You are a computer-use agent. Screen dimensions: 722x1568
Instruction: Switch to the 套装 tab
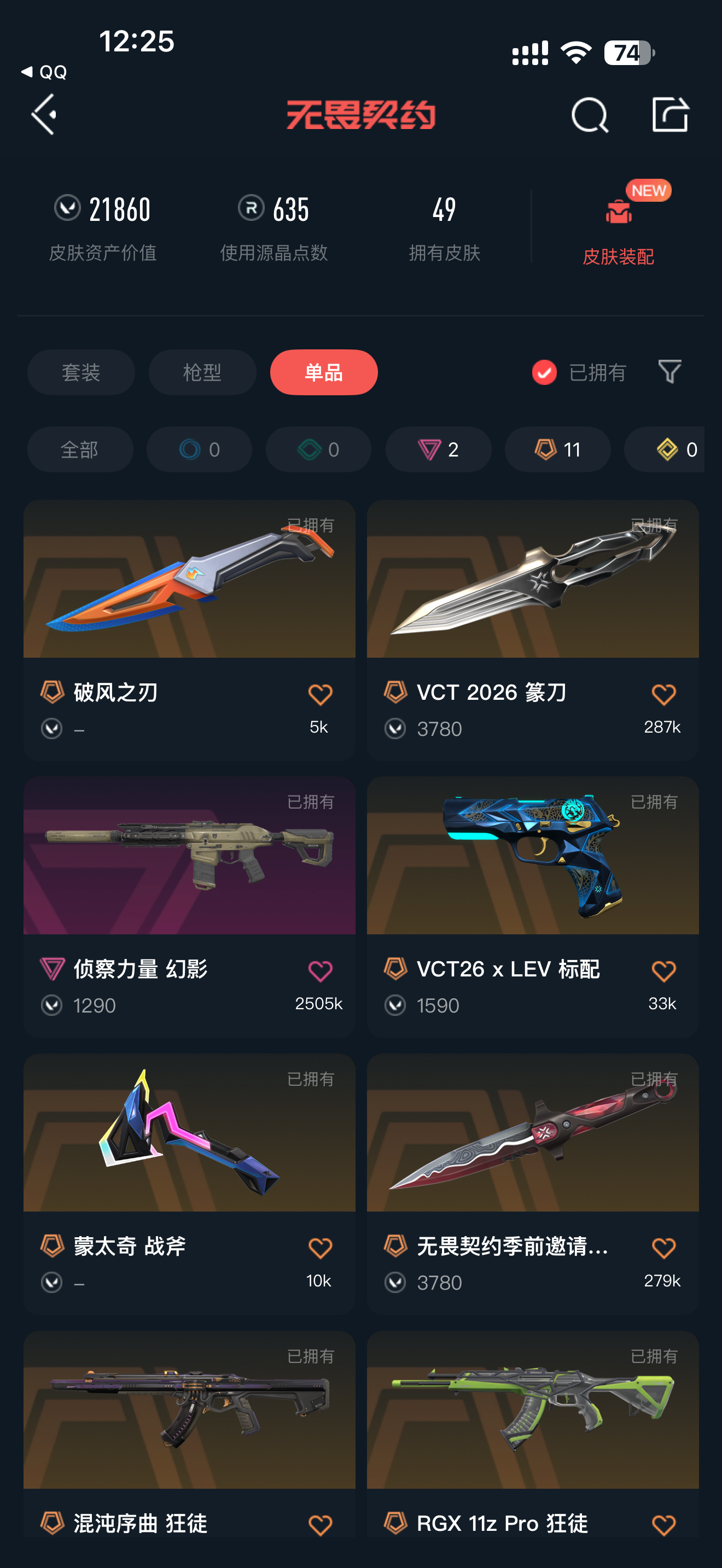point(81,372)
